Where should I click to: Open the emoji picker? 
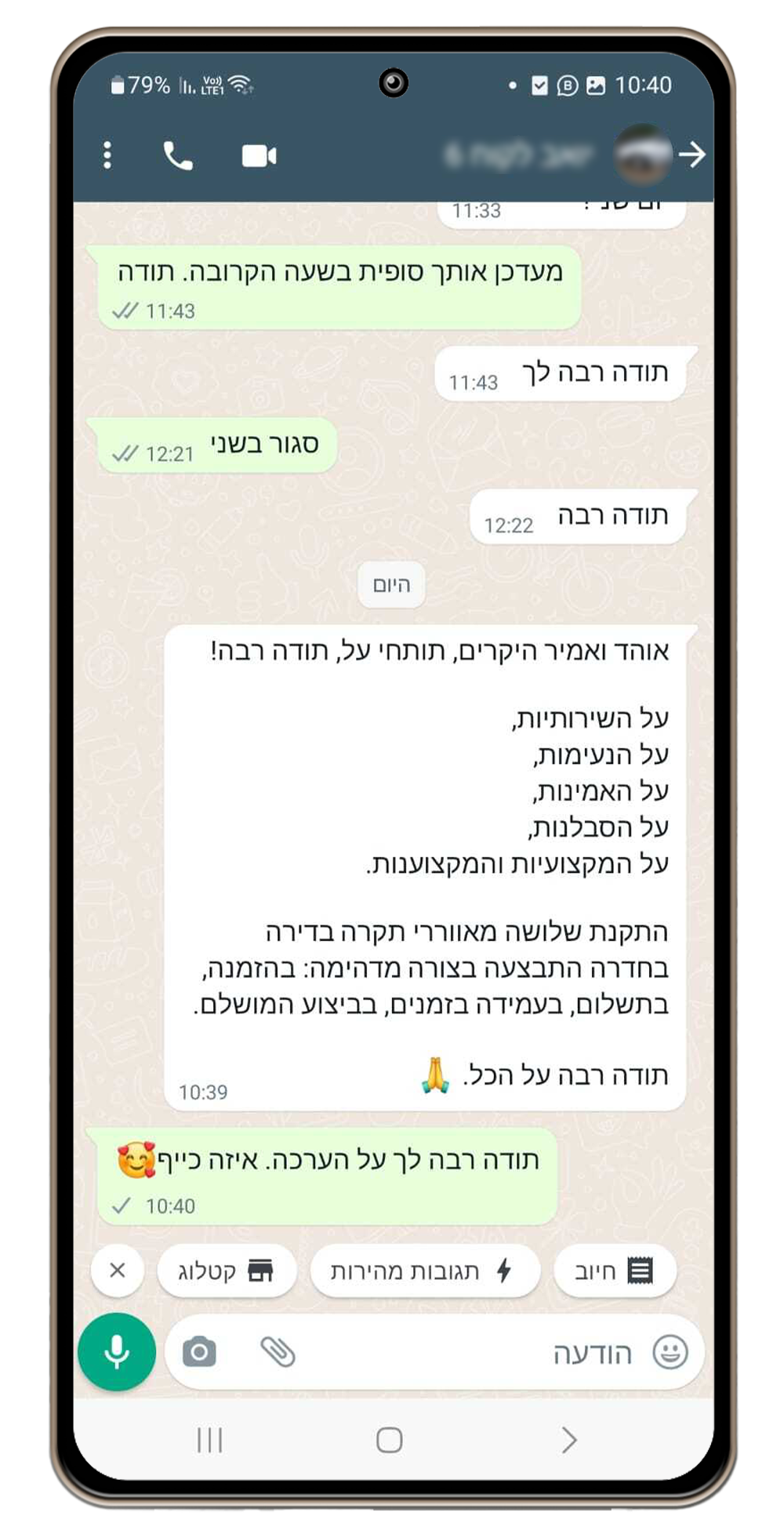670,1352
